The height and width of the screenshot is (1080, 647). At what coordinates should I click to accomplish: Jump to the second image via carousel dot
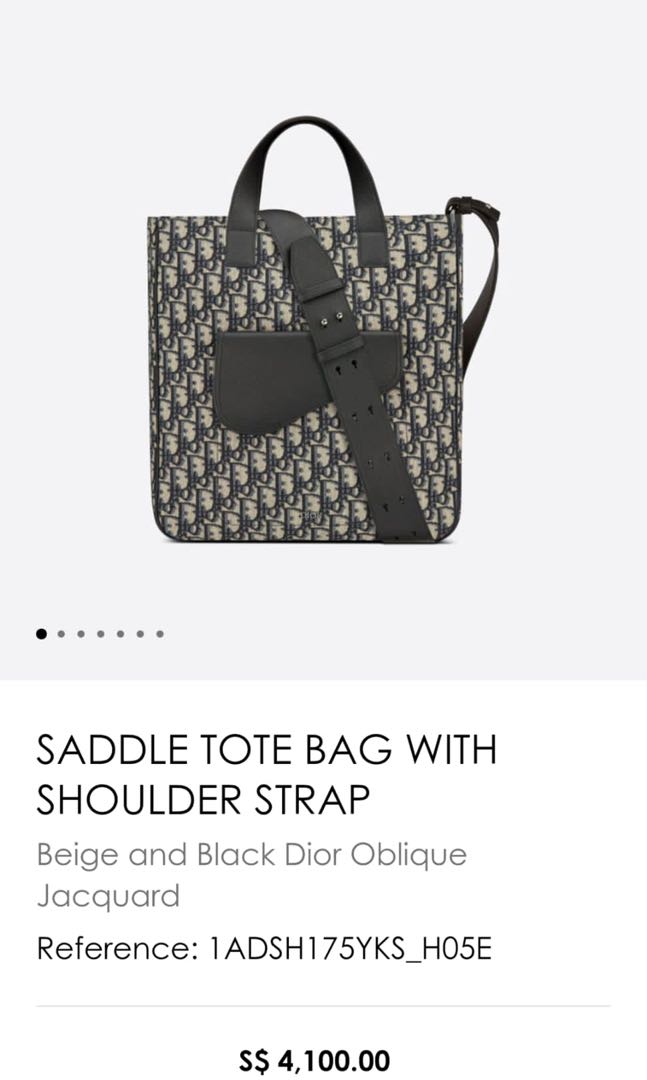click(62, 633)
